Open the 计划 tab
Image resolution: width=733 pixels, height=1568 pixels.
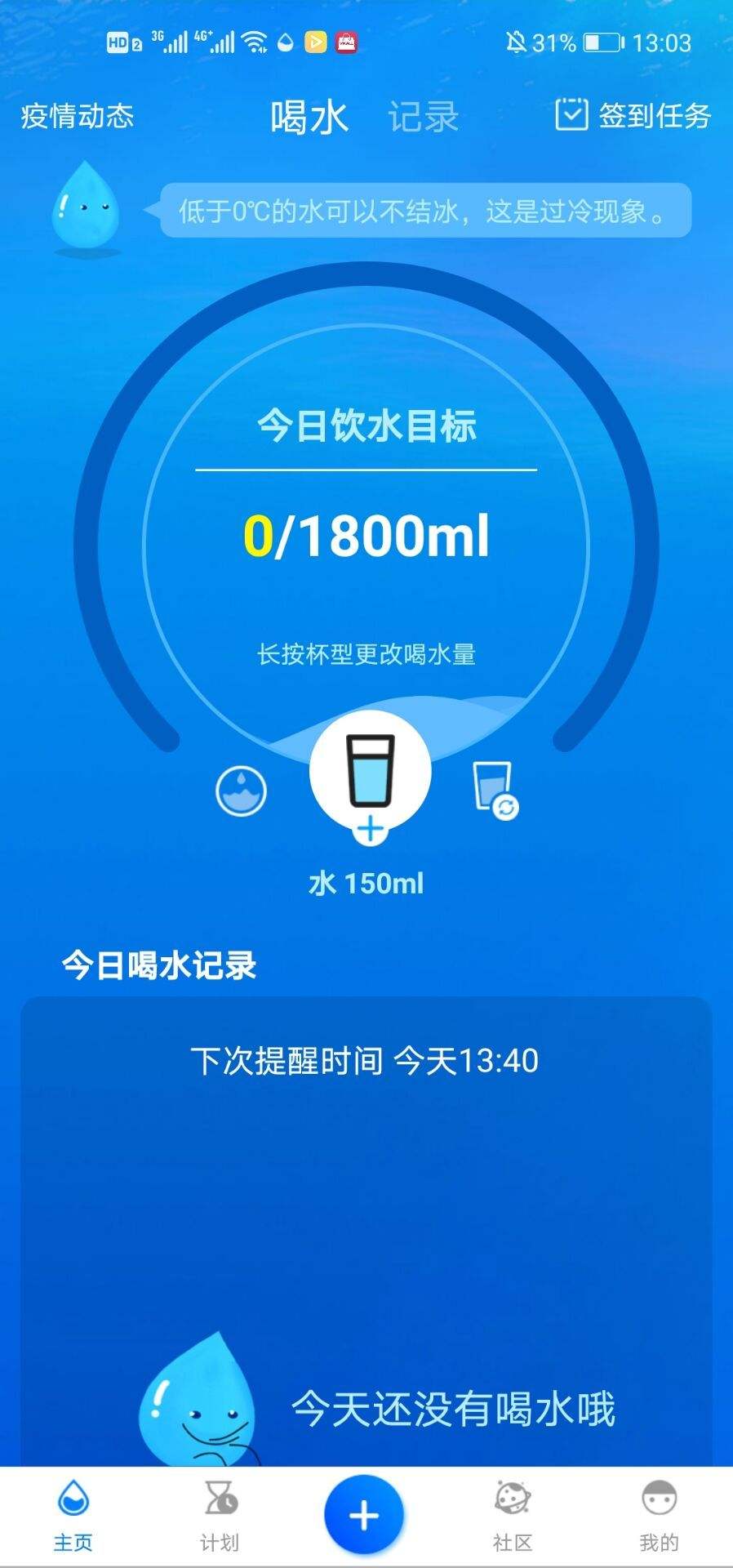pyautogui.click(x=220, y=1516)
